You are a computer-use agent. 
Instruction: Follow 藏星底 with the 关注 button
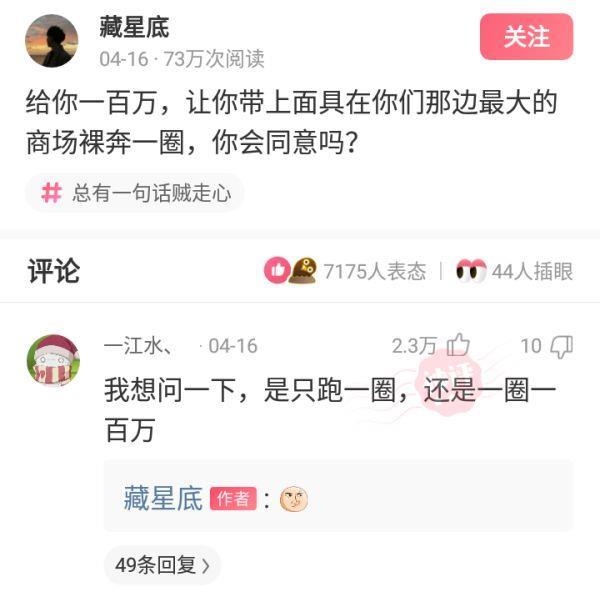(526, 37)
